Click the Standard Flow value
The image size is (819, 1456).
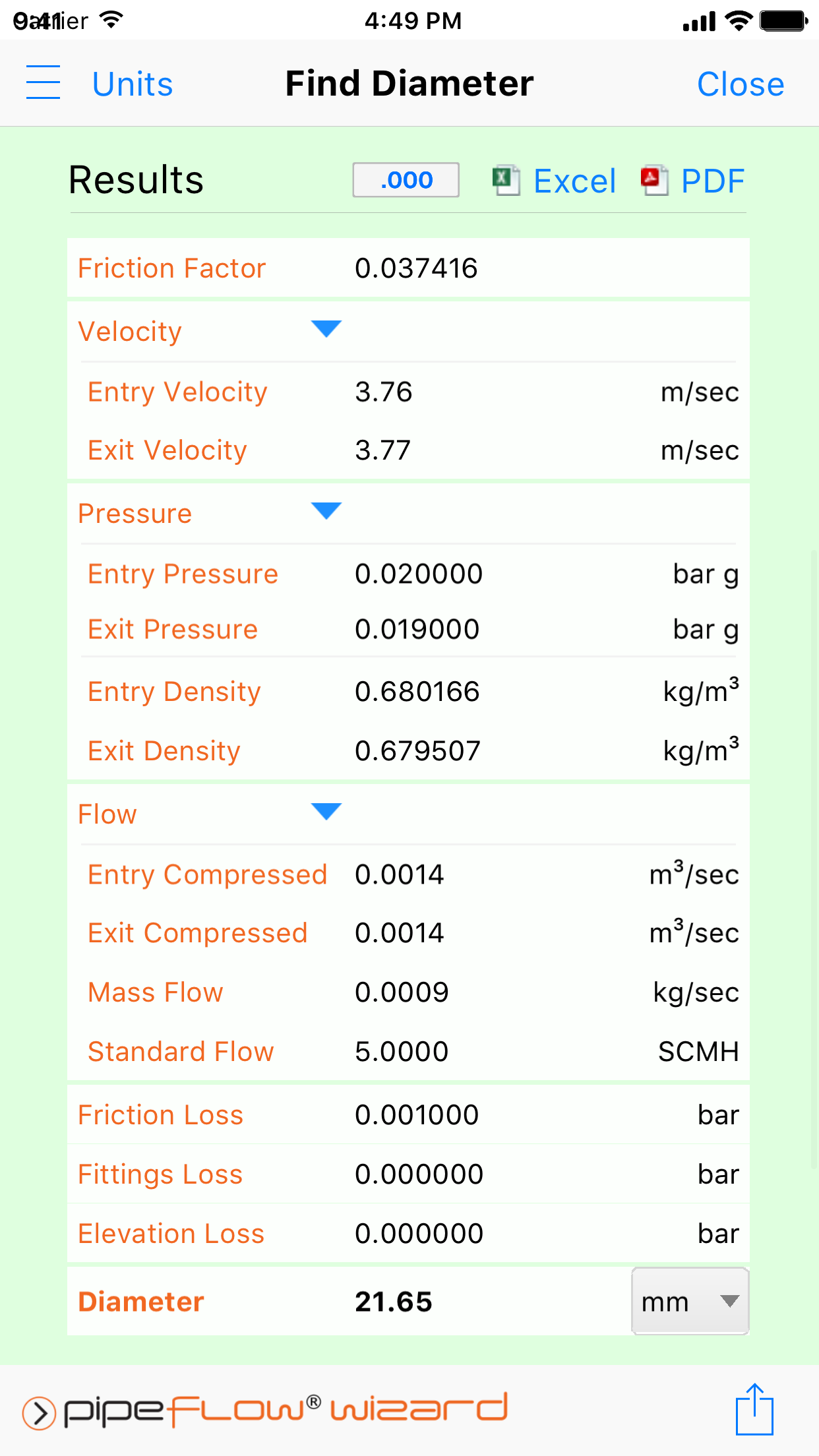[402, 1051]
